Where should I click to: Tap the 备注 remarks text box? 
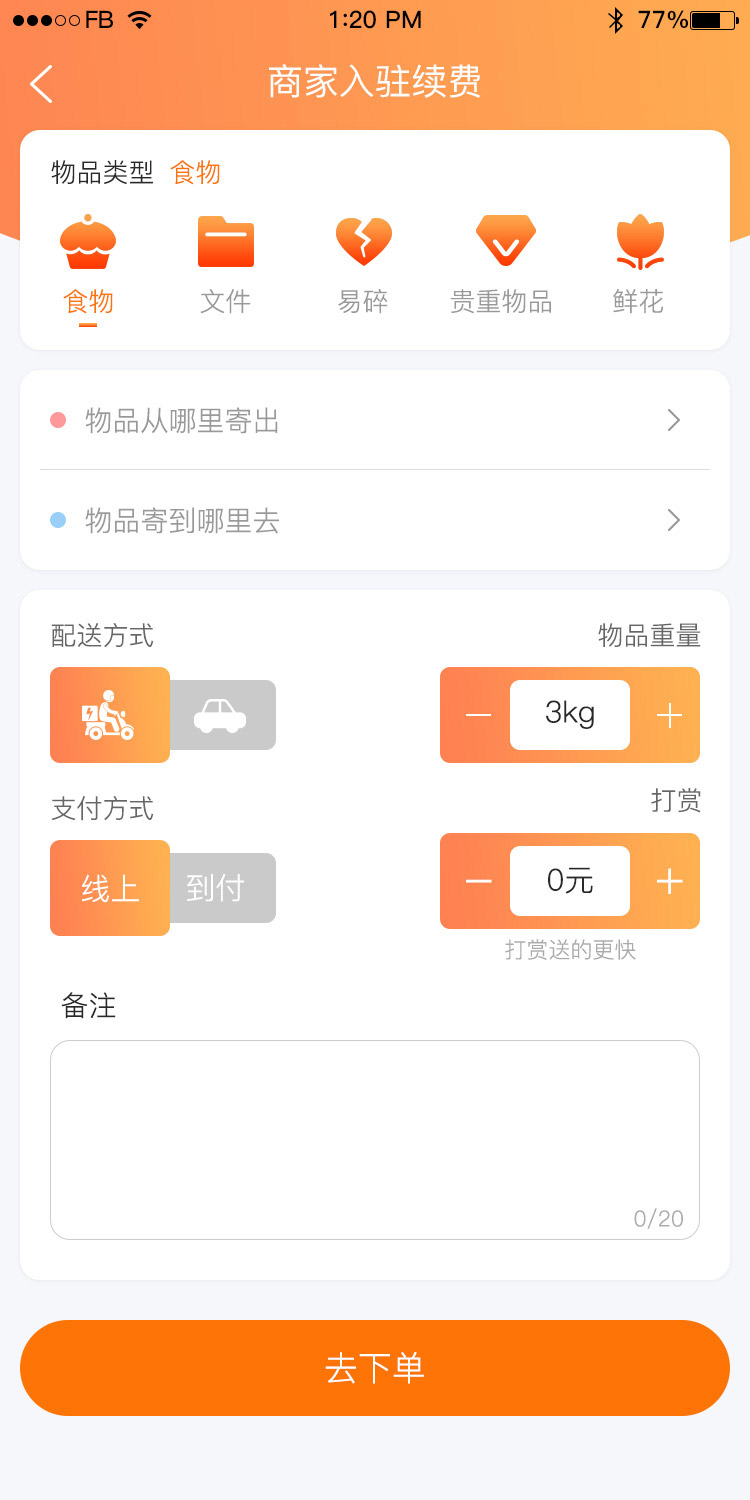coord(375,1140)
